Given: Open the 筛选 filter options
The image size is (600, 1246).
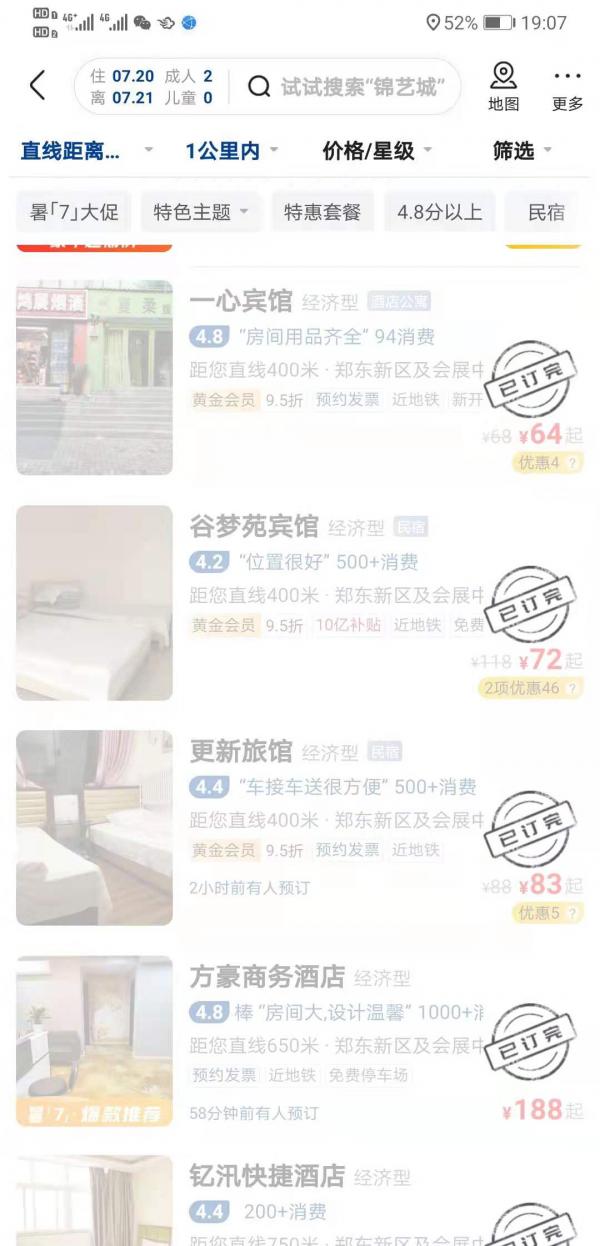Looking at the screenshot, I should 521,151.
